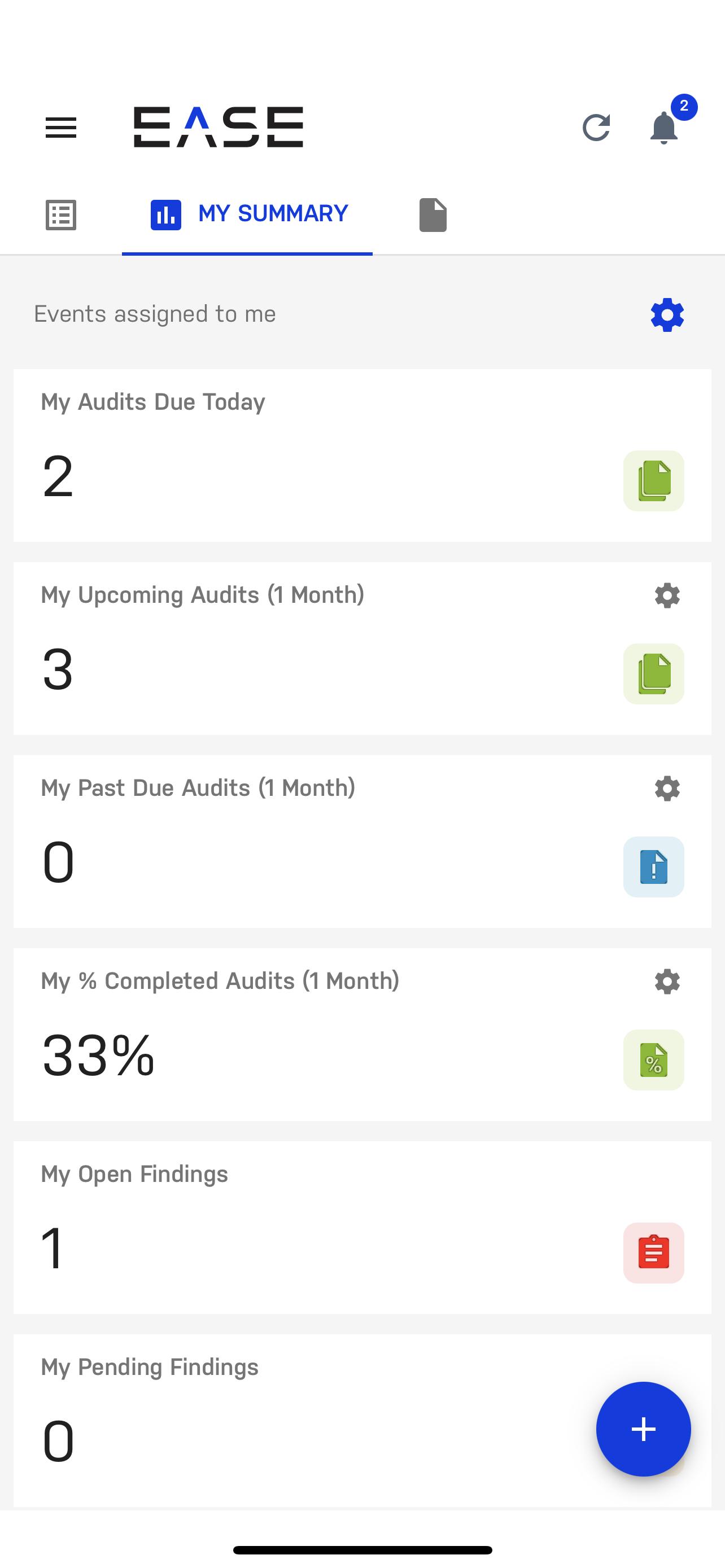Open My % Completed Audits card
The width and height of the screenshot is (725, 1568).
tap(362, 1034)
